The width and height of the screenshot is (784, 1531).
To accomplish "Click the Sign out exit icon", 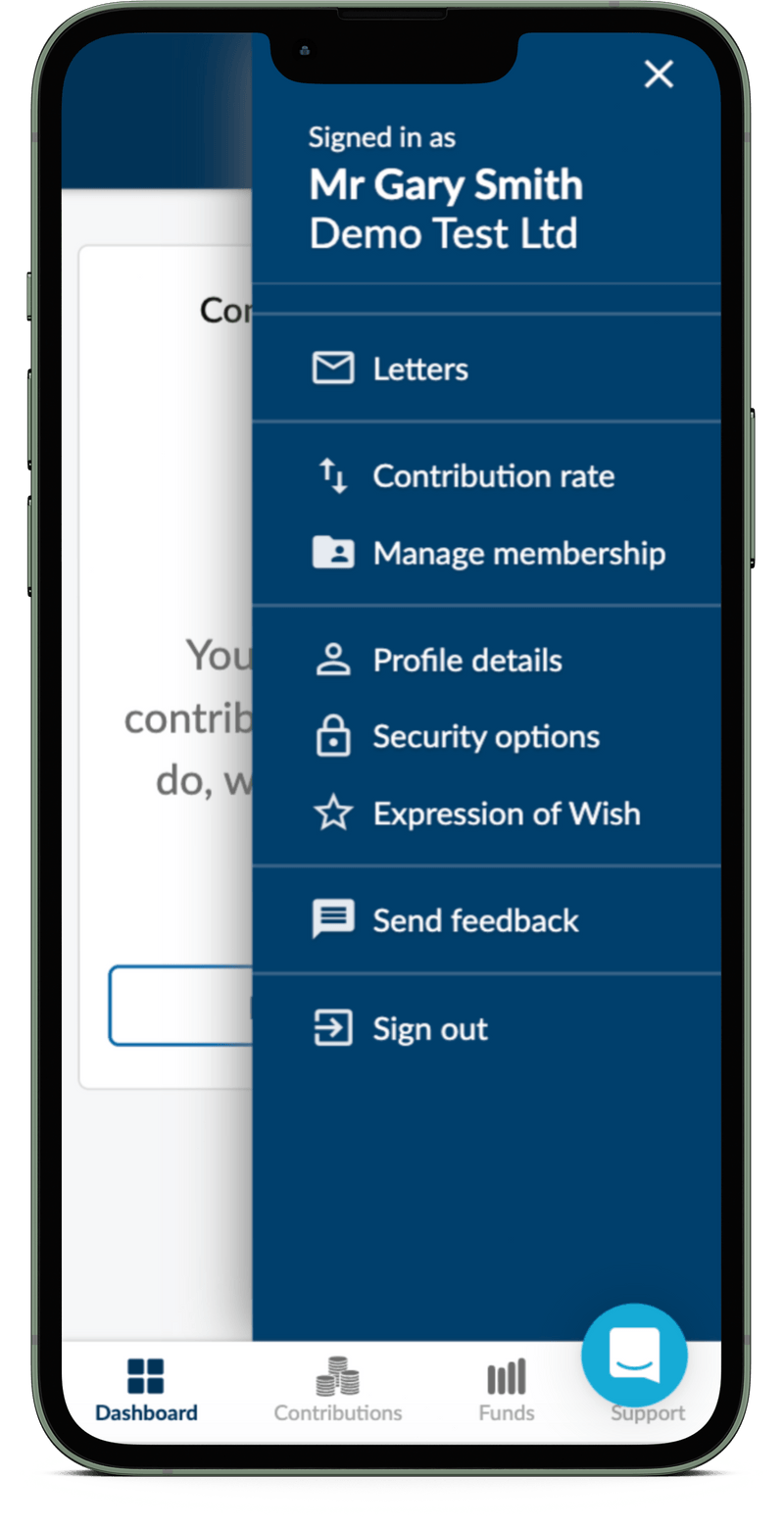I will (x=333, y=1027).
